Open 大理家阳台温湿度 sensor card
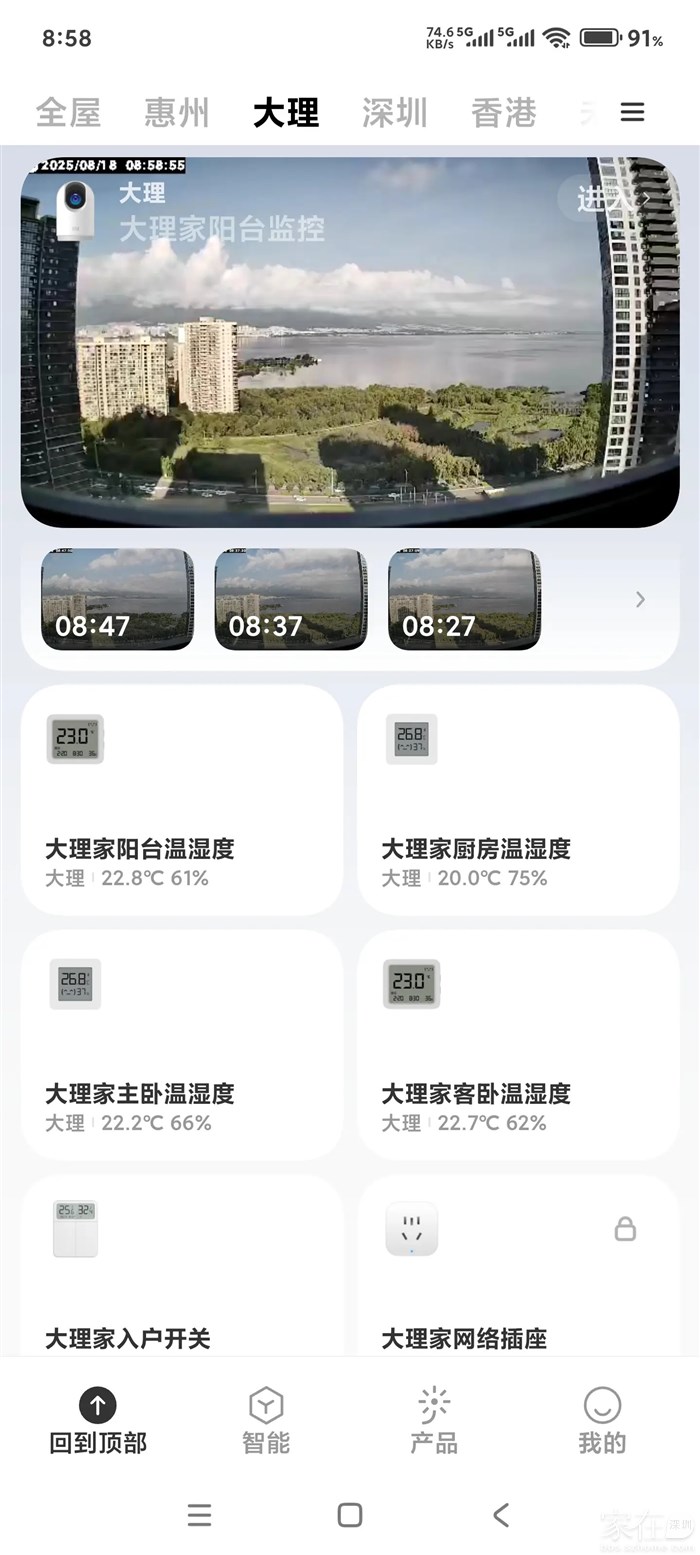This screenshot has height=1555, width=700. [181, 800]
